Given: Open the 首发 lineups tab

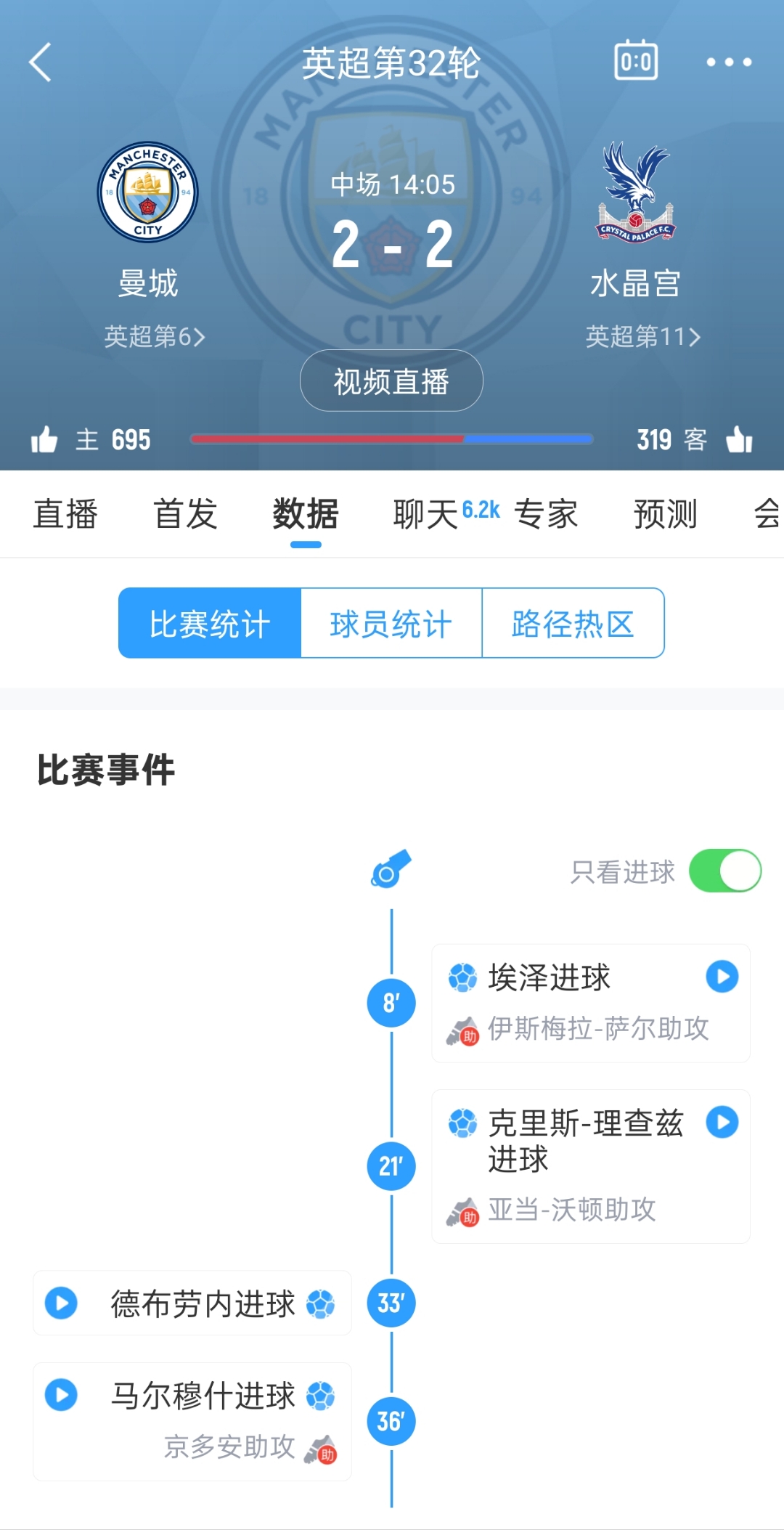Looking at the screenshot, I should (185, 514).
